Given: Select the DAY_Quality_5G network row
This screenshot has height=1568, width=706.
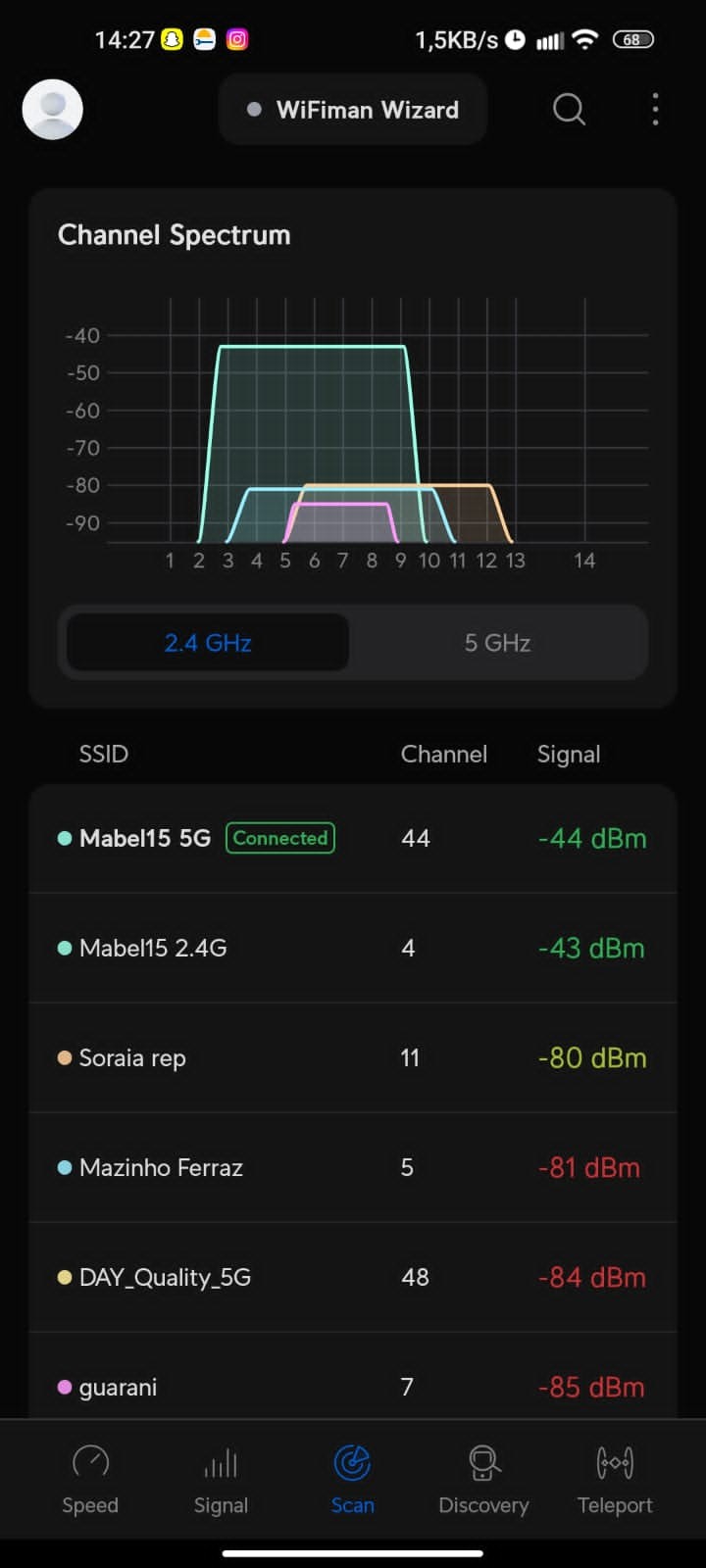Looking at the screenshot, I should click(x=353, y=1278).
